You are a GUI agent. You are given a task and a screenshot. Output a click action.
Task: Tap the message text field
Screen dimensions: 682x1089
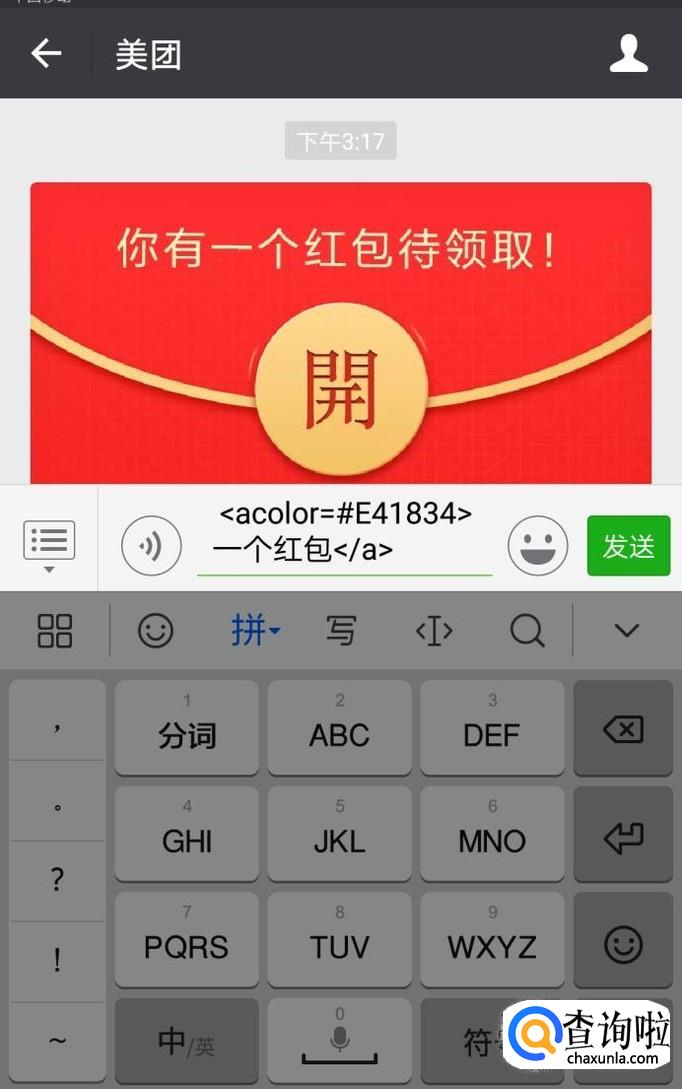click(344, 533)
